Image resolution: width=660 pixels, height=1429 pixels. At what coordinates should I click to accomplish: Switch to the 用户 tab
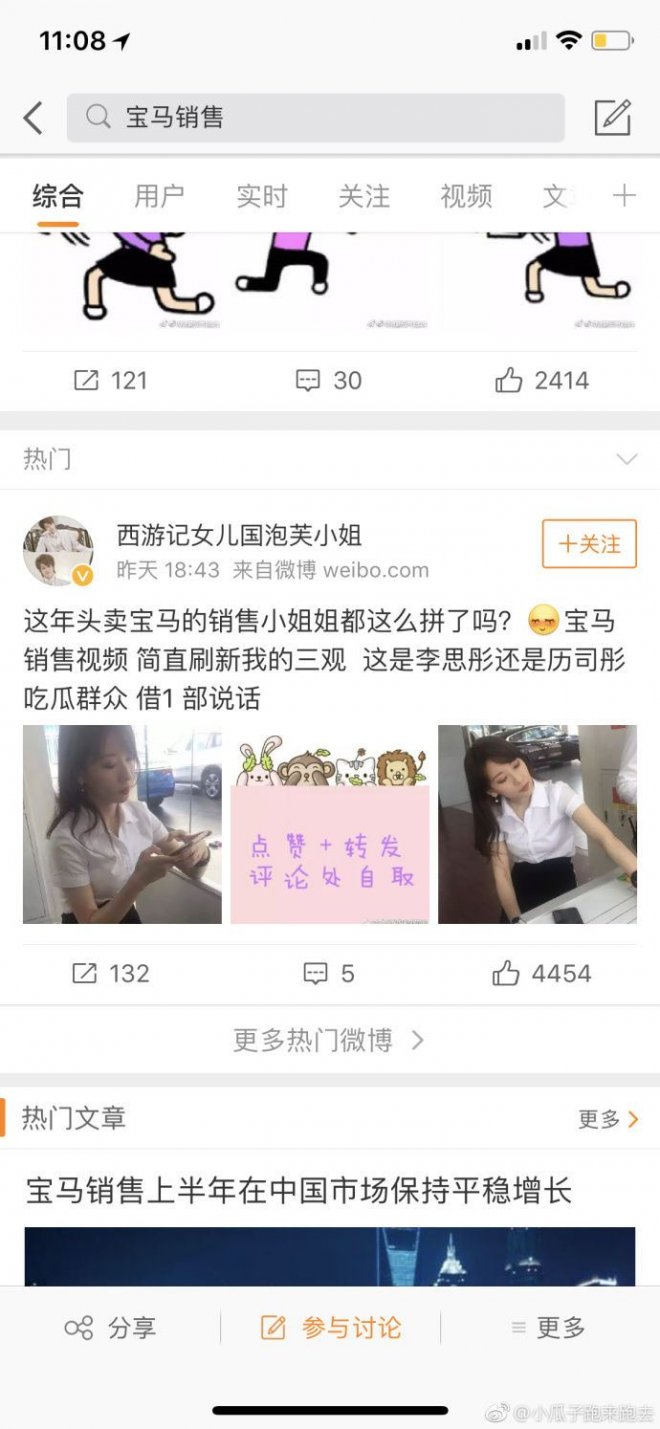[x=159, y=196]
